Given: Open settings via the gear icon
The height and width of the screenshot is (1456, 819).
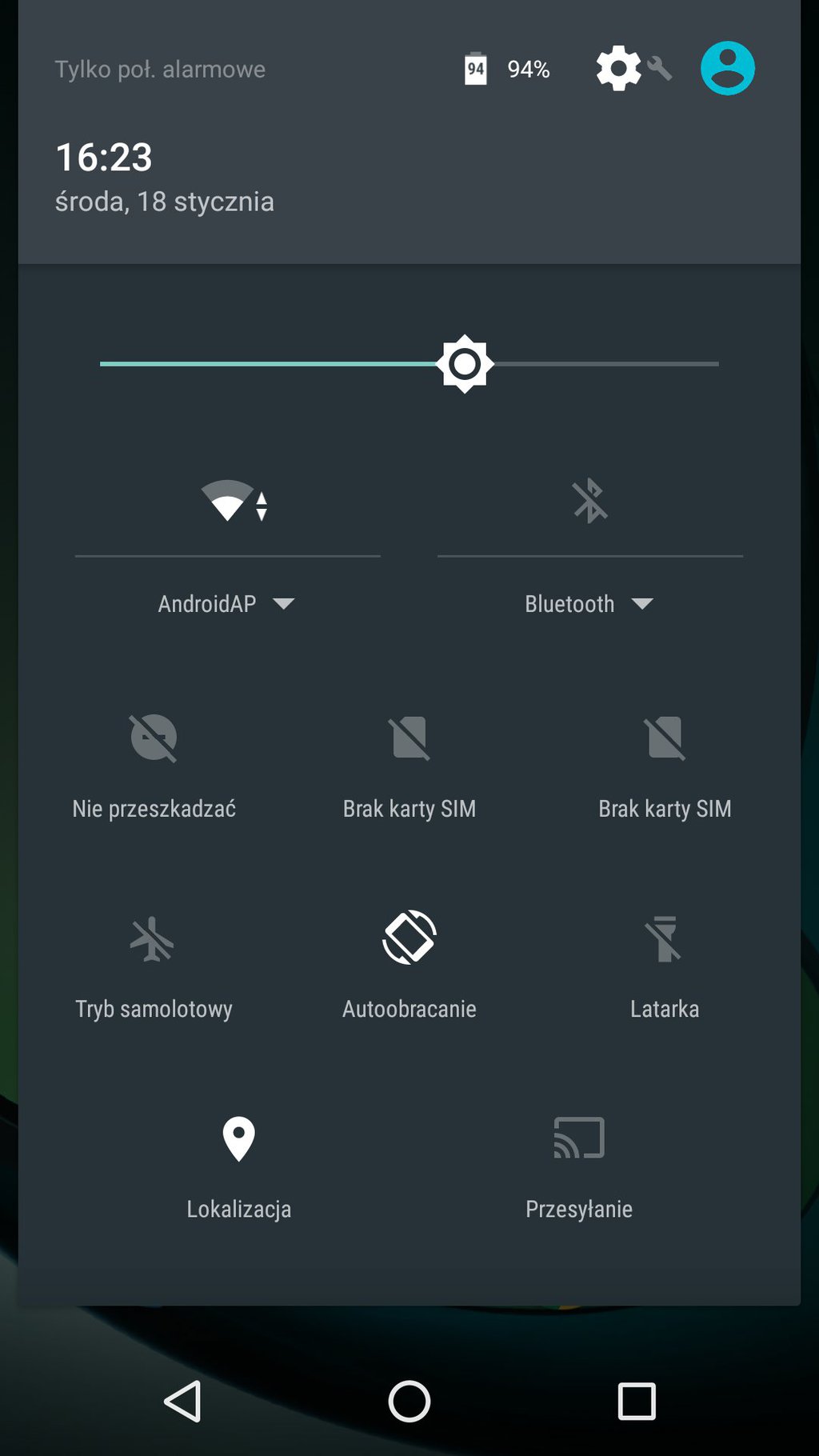Looking at the screenshot, I should (619, 69).
